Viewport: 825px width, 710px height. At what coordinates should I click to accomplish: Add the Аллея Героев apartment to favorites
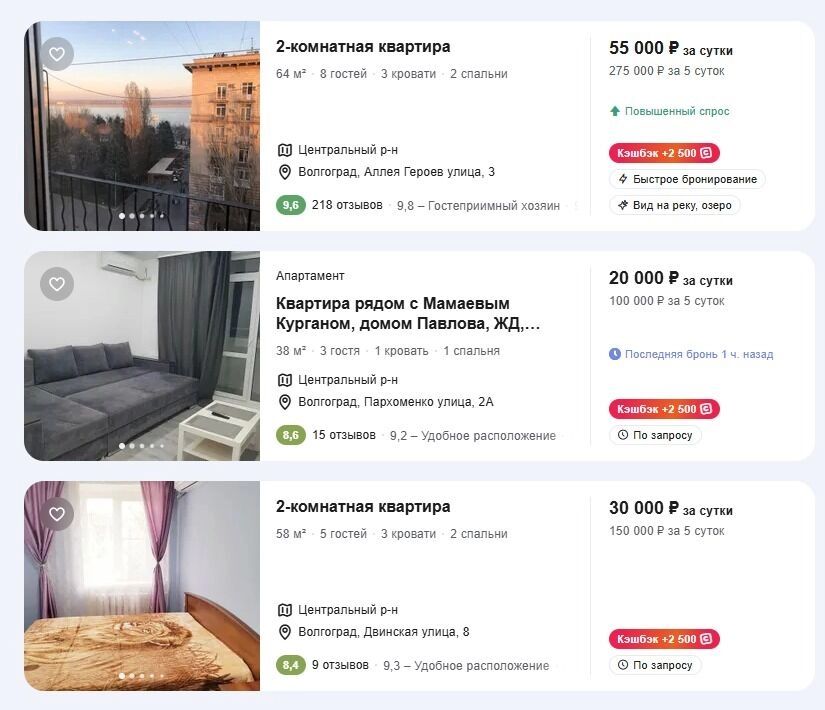(x=57, y=54)
